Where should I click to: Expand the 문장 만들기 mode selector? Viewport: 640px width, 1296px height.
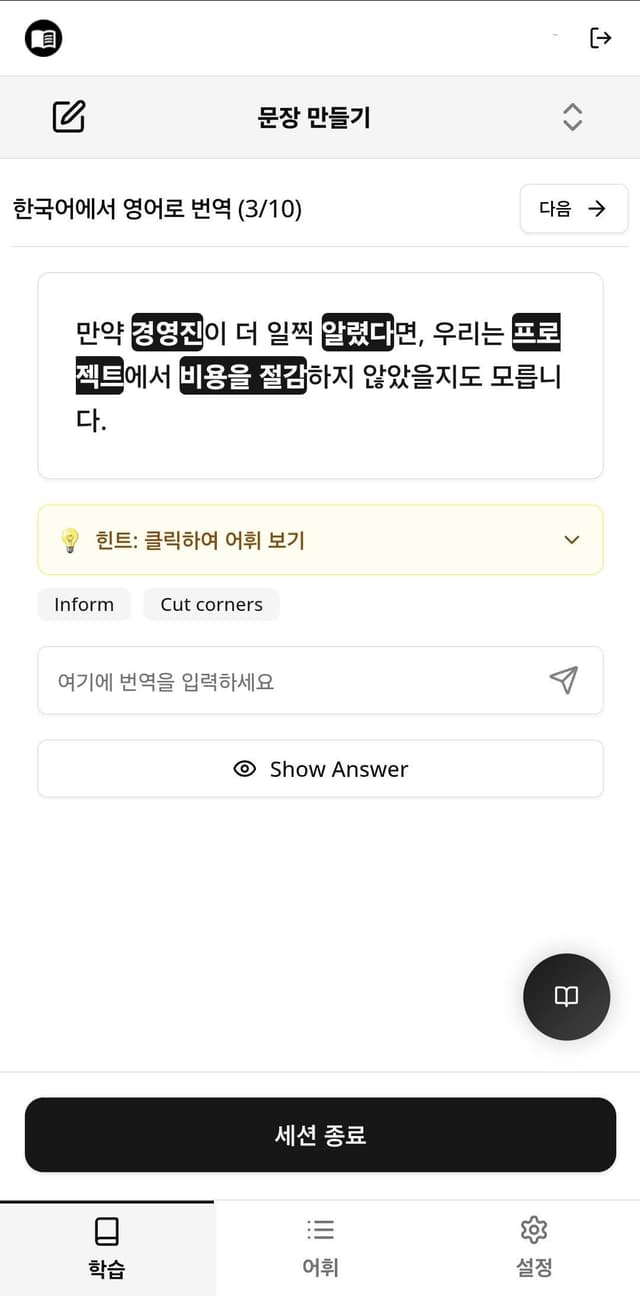pyautogui.click(x=572, y=117)
